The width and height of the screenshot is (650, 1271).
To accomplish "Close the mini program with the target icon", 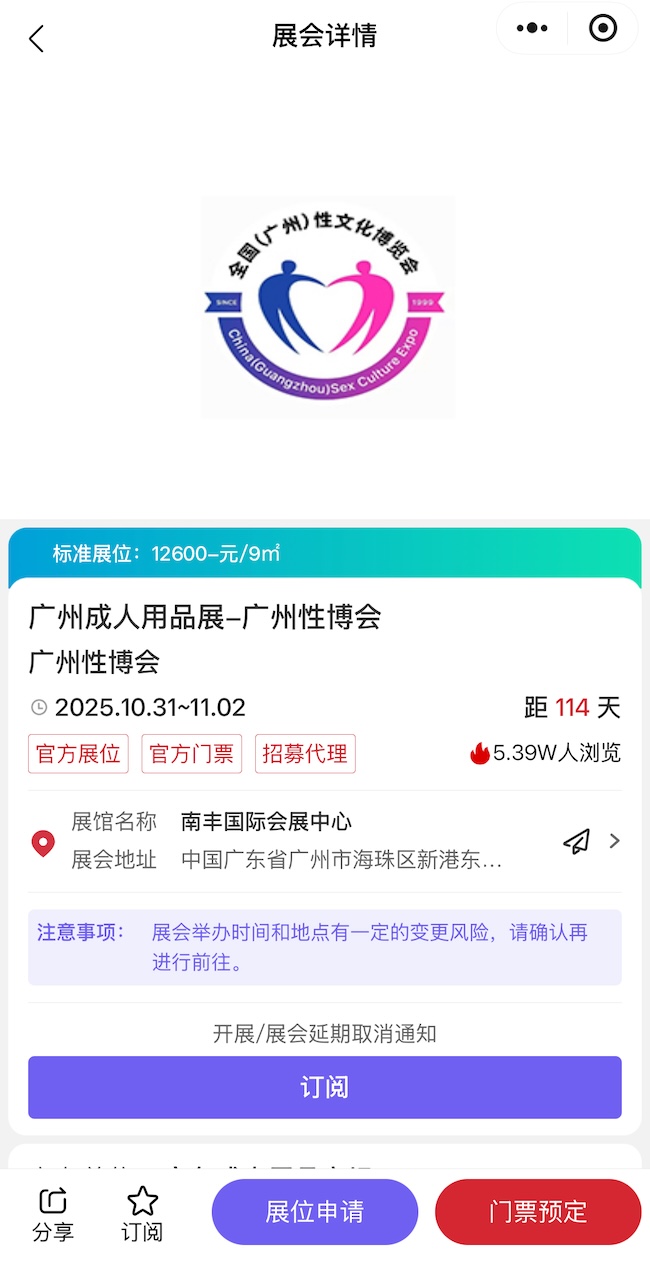I will (x=603, y=29).
